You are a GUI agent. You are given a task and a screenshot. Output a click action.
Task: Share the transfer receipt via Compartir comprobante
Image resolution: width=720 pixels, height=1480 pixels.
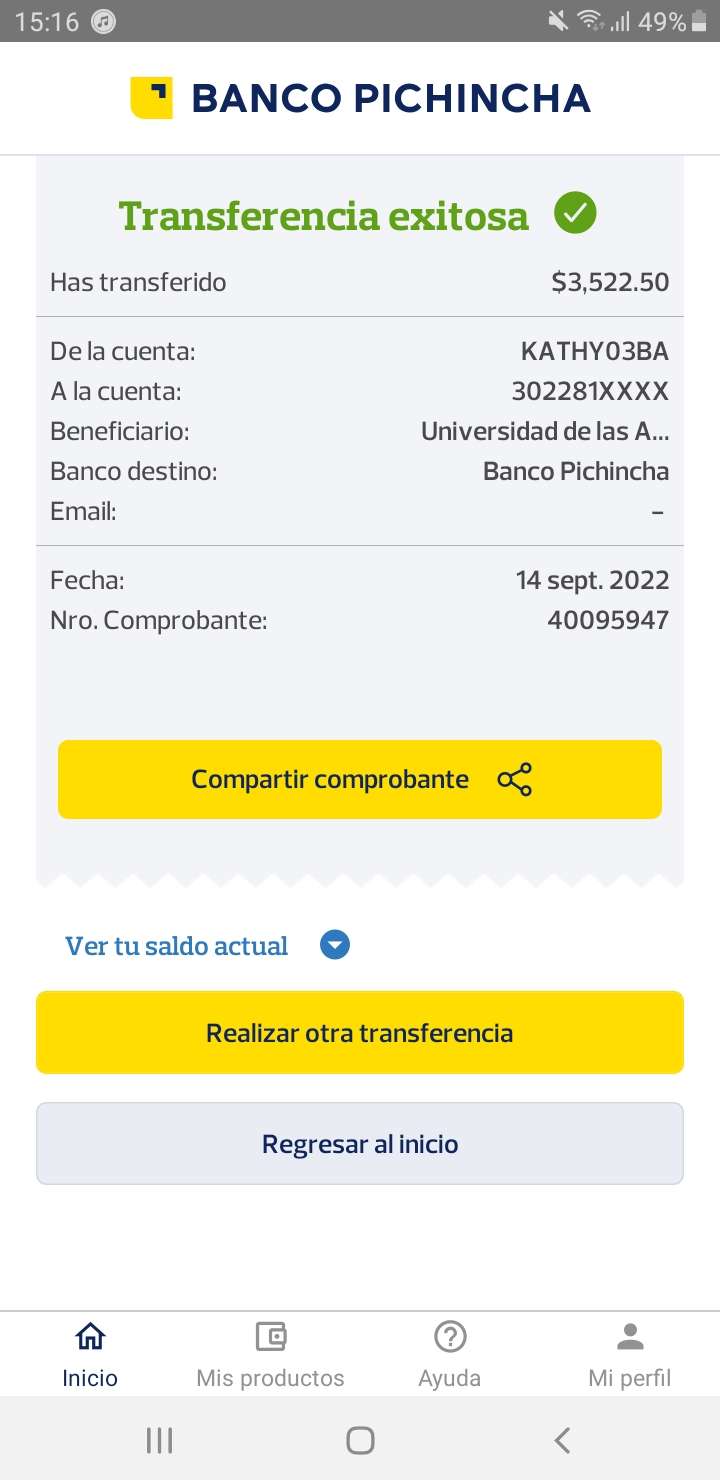(360, 780)
